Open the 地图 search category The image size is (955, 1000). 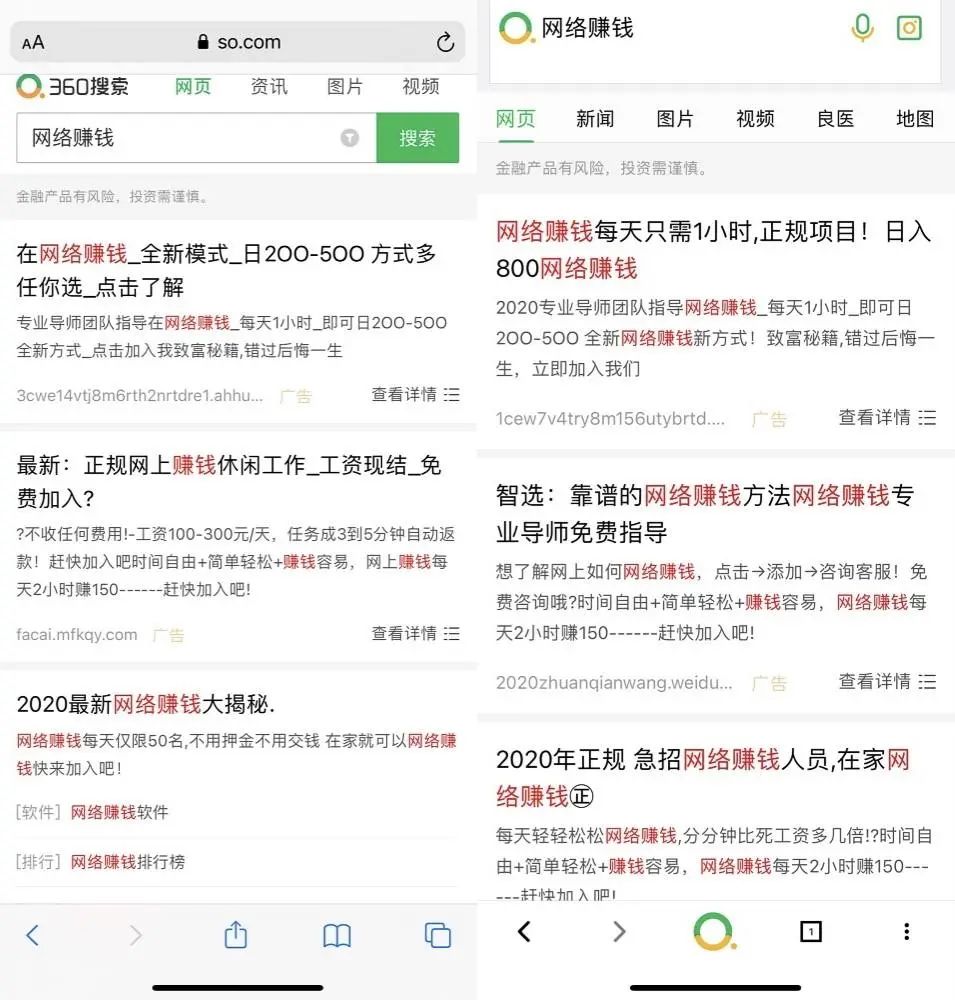click(x=915, y=119)
